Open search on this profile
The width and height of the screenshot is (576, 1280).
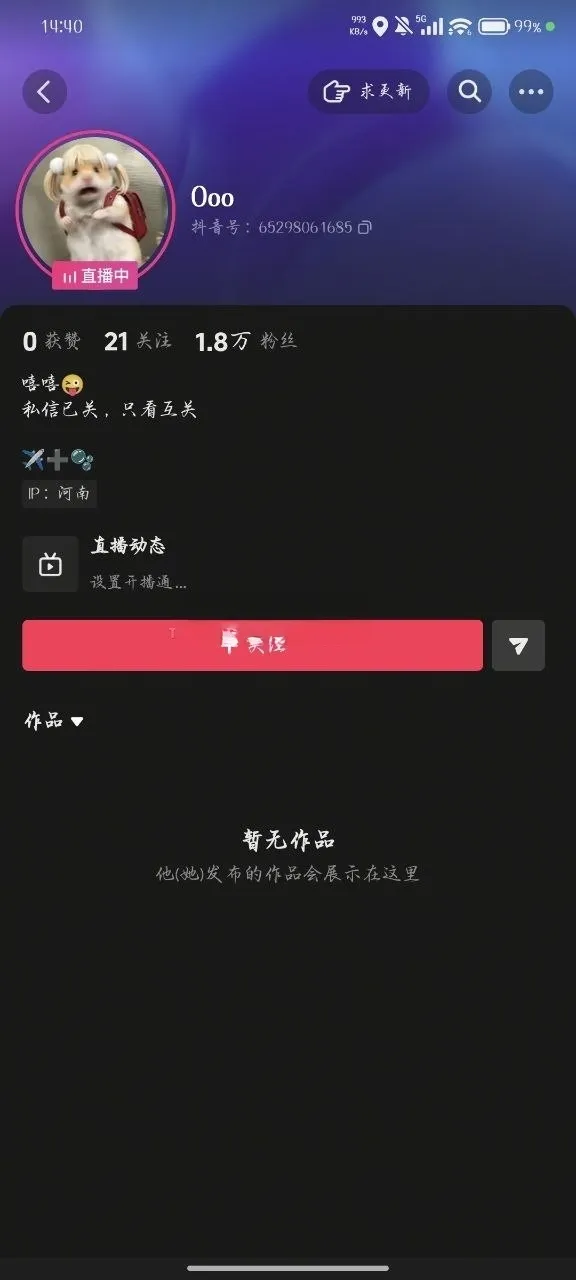point(470,92)
